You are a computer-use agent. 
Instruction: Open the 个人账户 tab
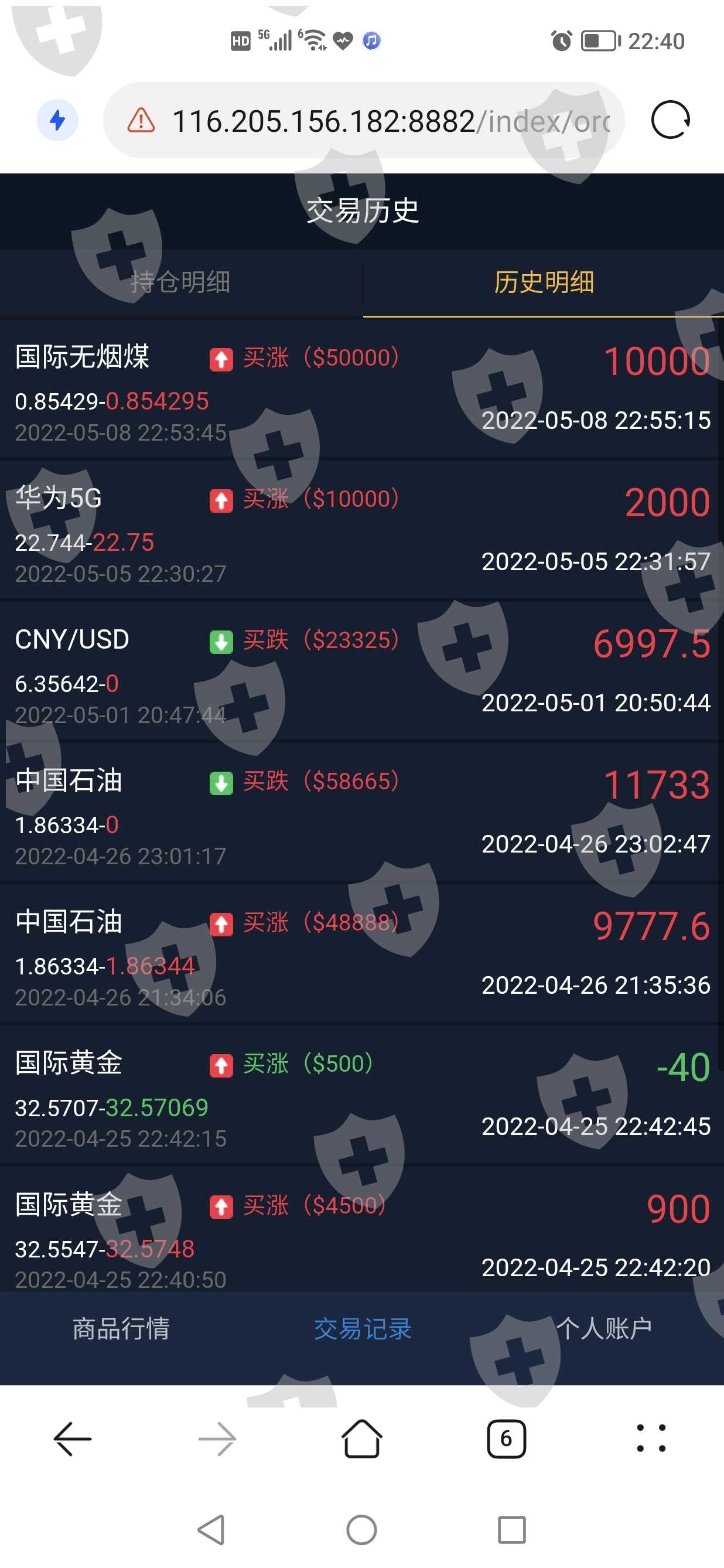pyautogui.click(x=603, y=1329)
